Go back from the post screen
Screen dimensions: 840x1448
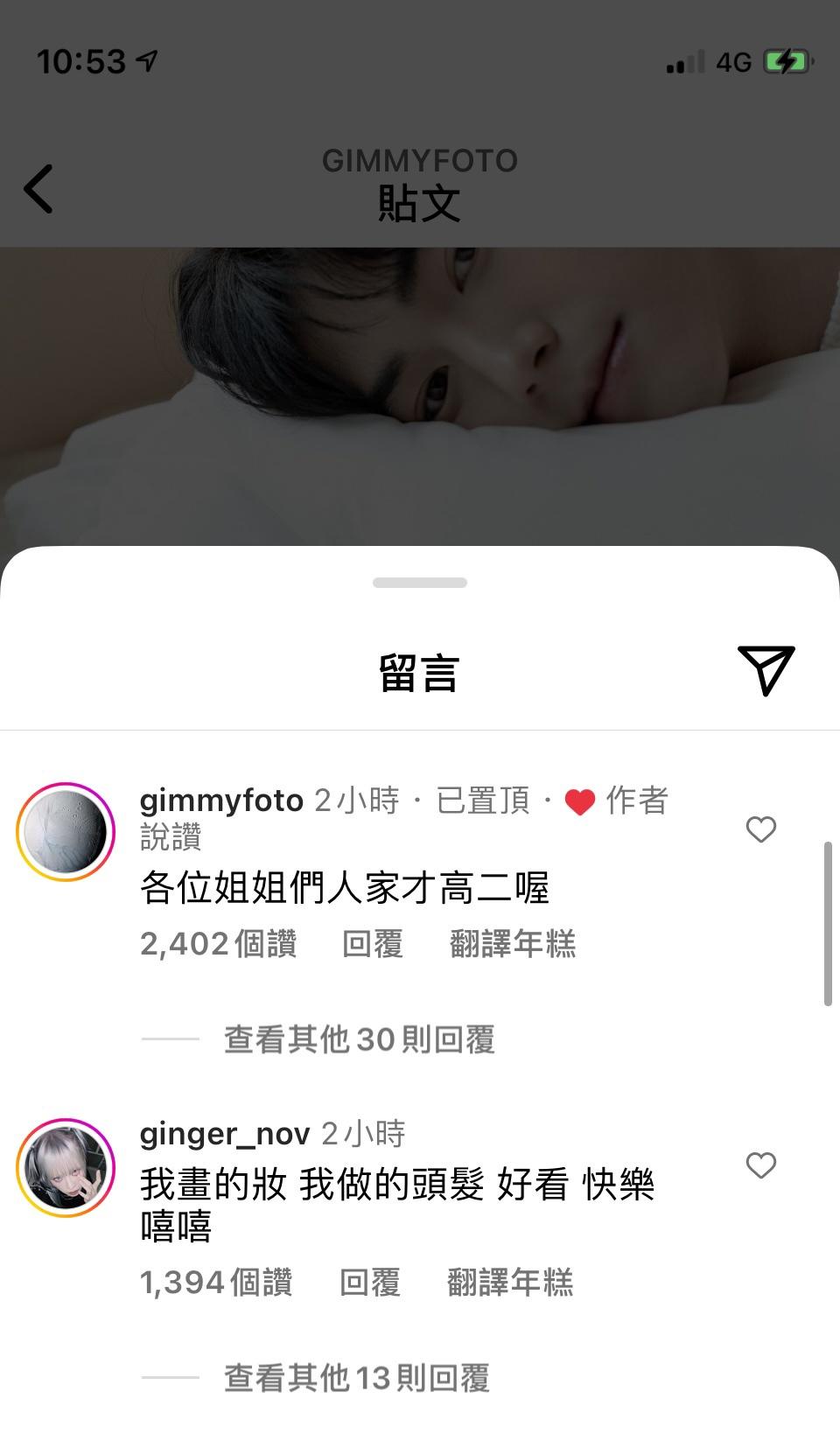(39, 188)
